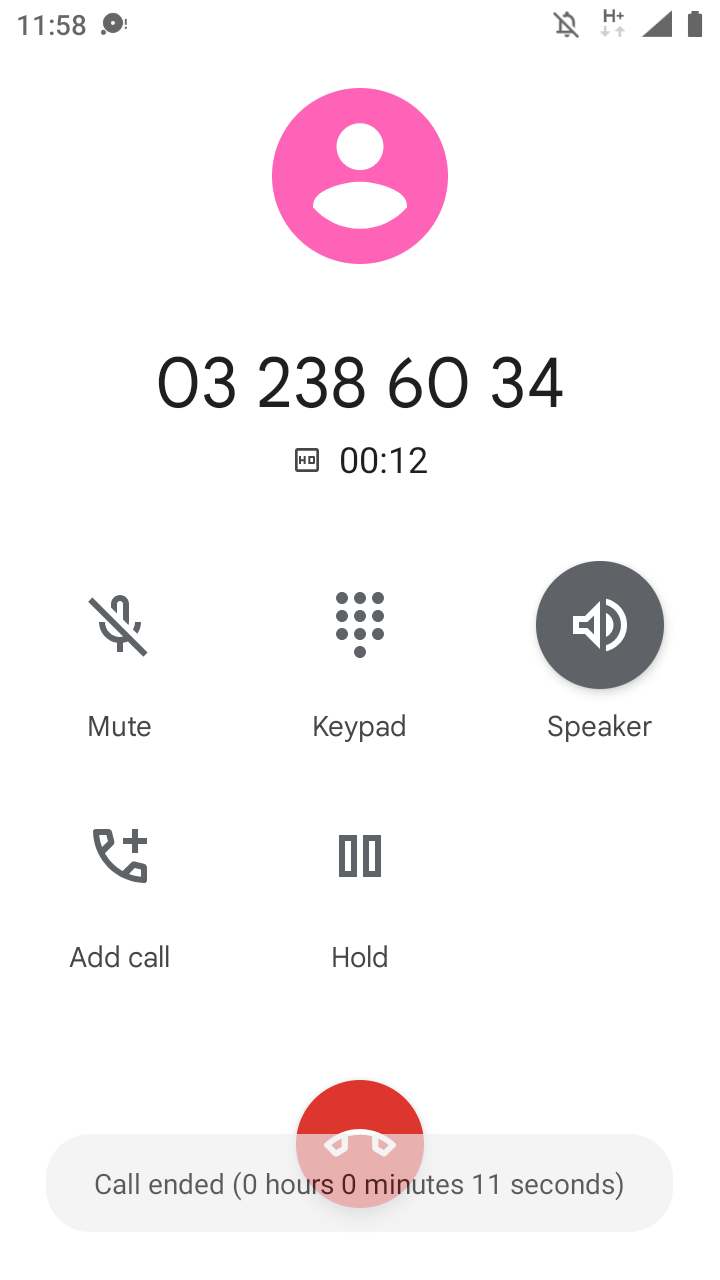The image size is (720, 1280).
Task: Put the call on Hold
Action: 359,857
